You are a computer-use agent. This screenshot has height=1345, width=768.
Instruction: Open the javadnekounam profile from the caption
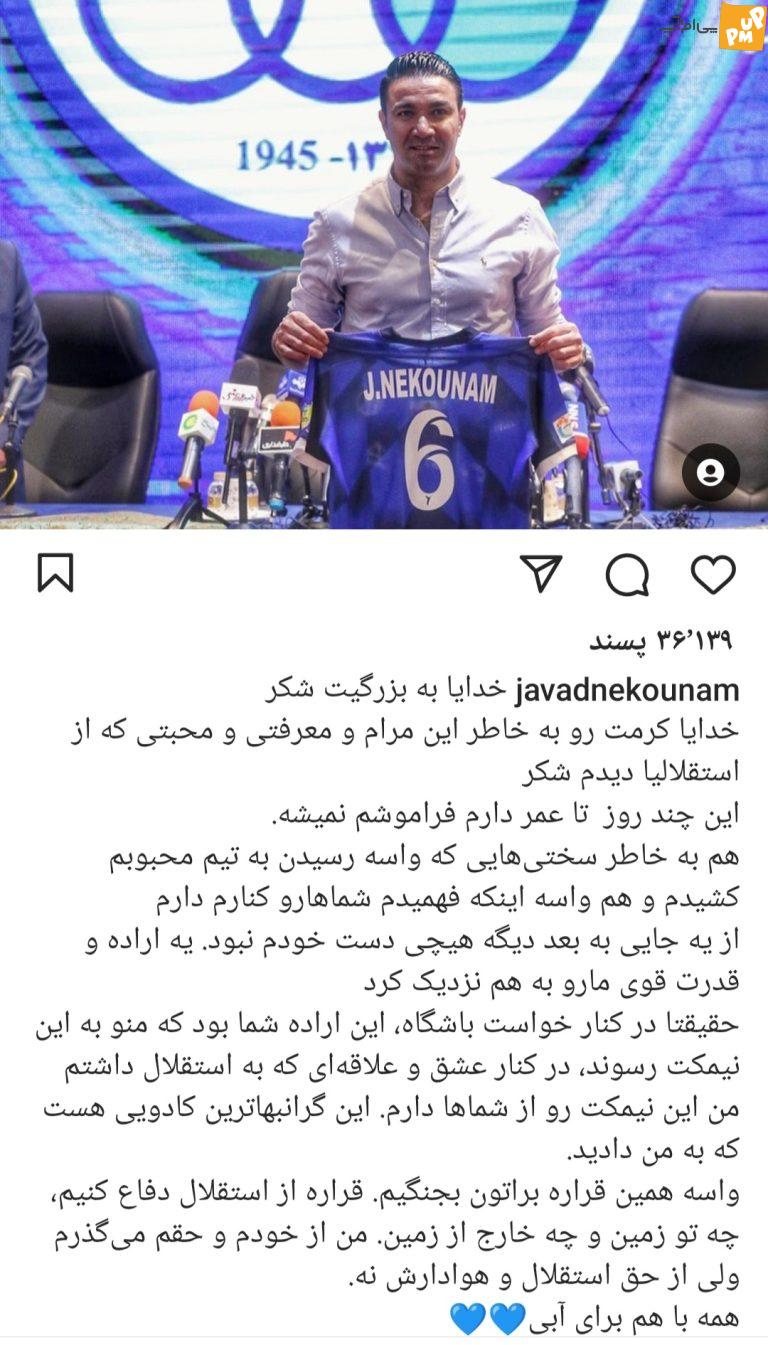627,689
